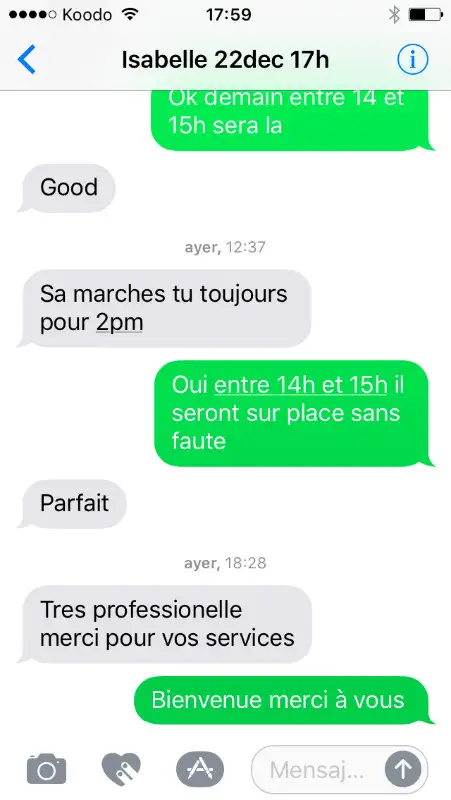
Task: Go back to the messages list
Action: (x=27, y=60)
